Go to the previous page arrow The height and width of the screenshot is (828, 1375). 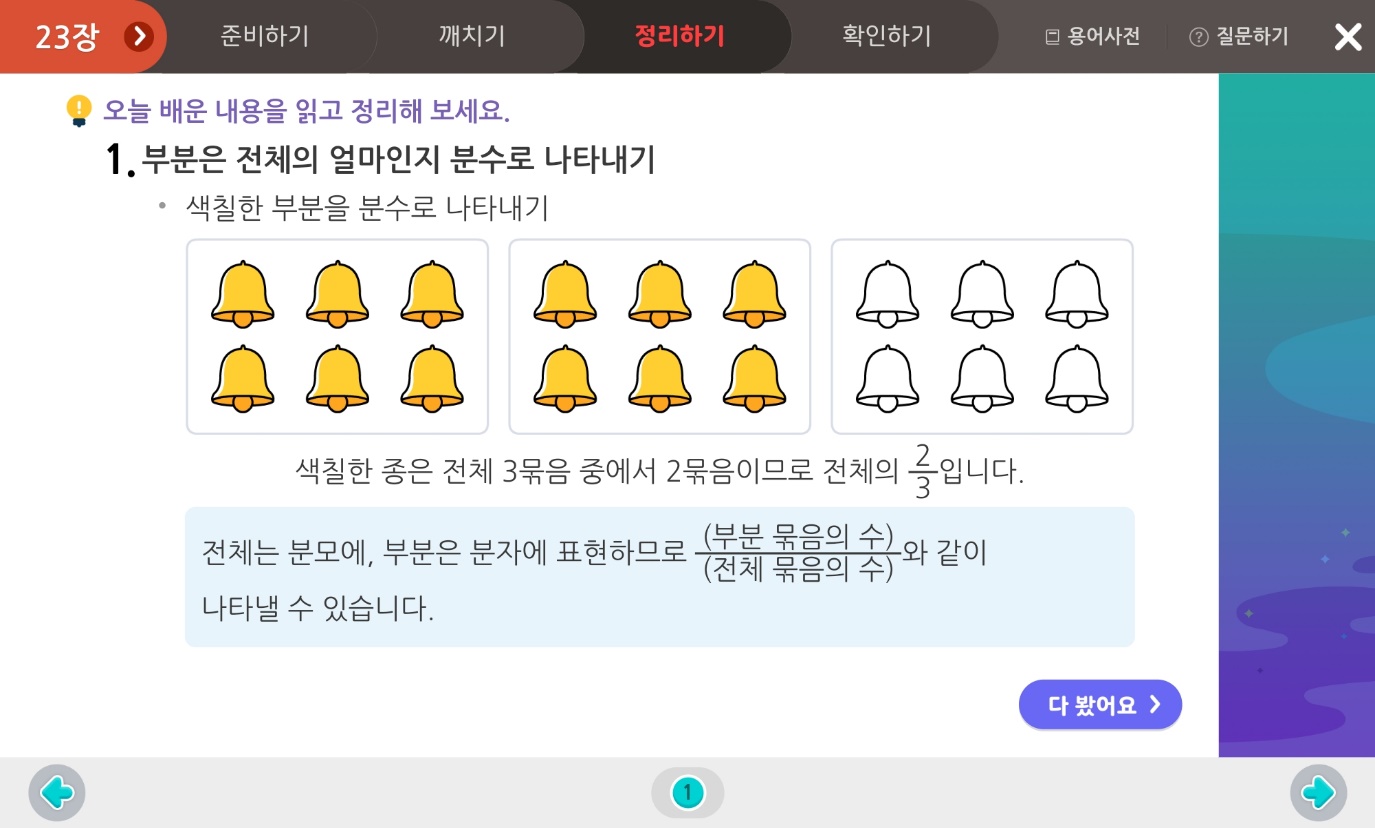57,793
